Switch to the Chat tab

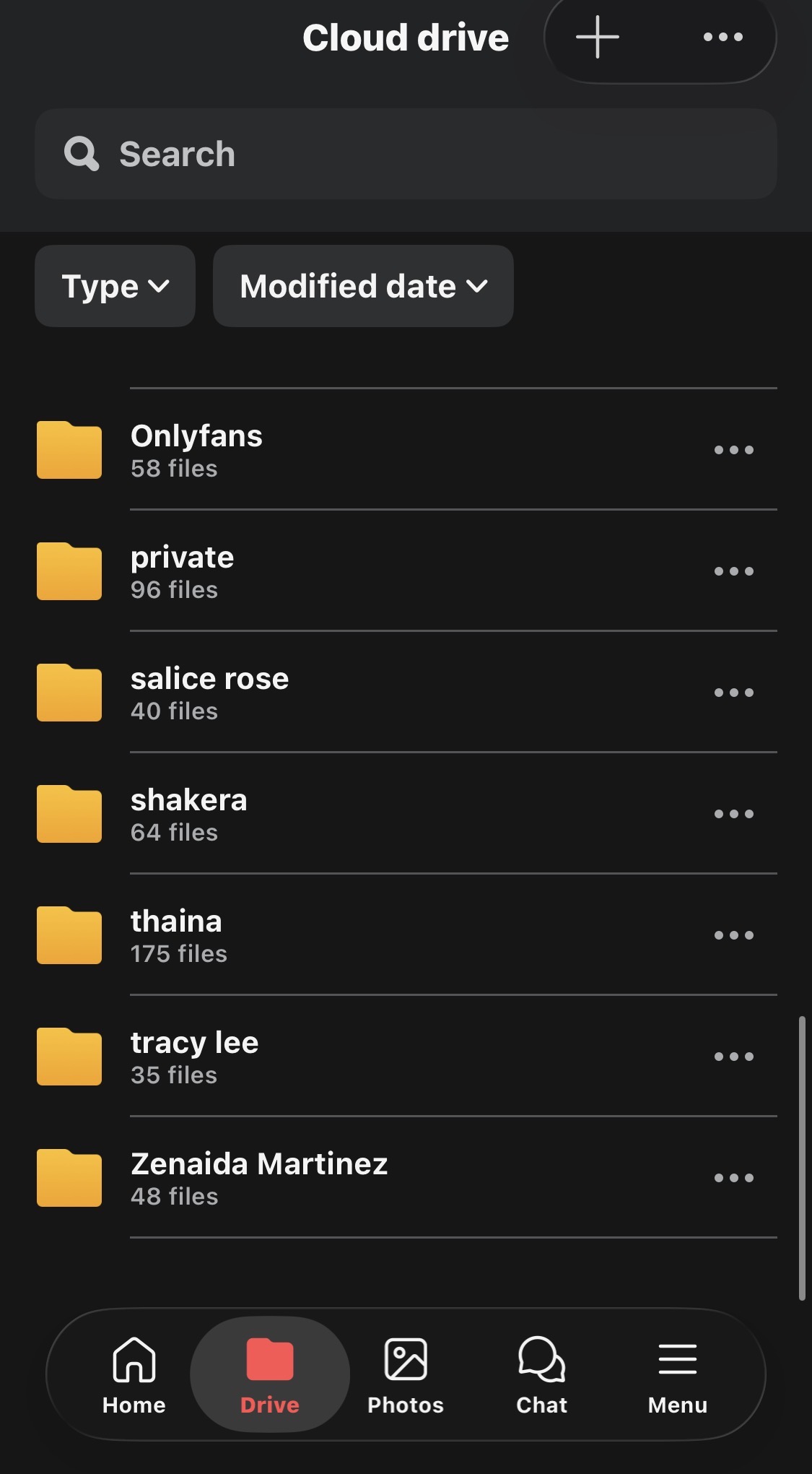tap(541, 1374)
